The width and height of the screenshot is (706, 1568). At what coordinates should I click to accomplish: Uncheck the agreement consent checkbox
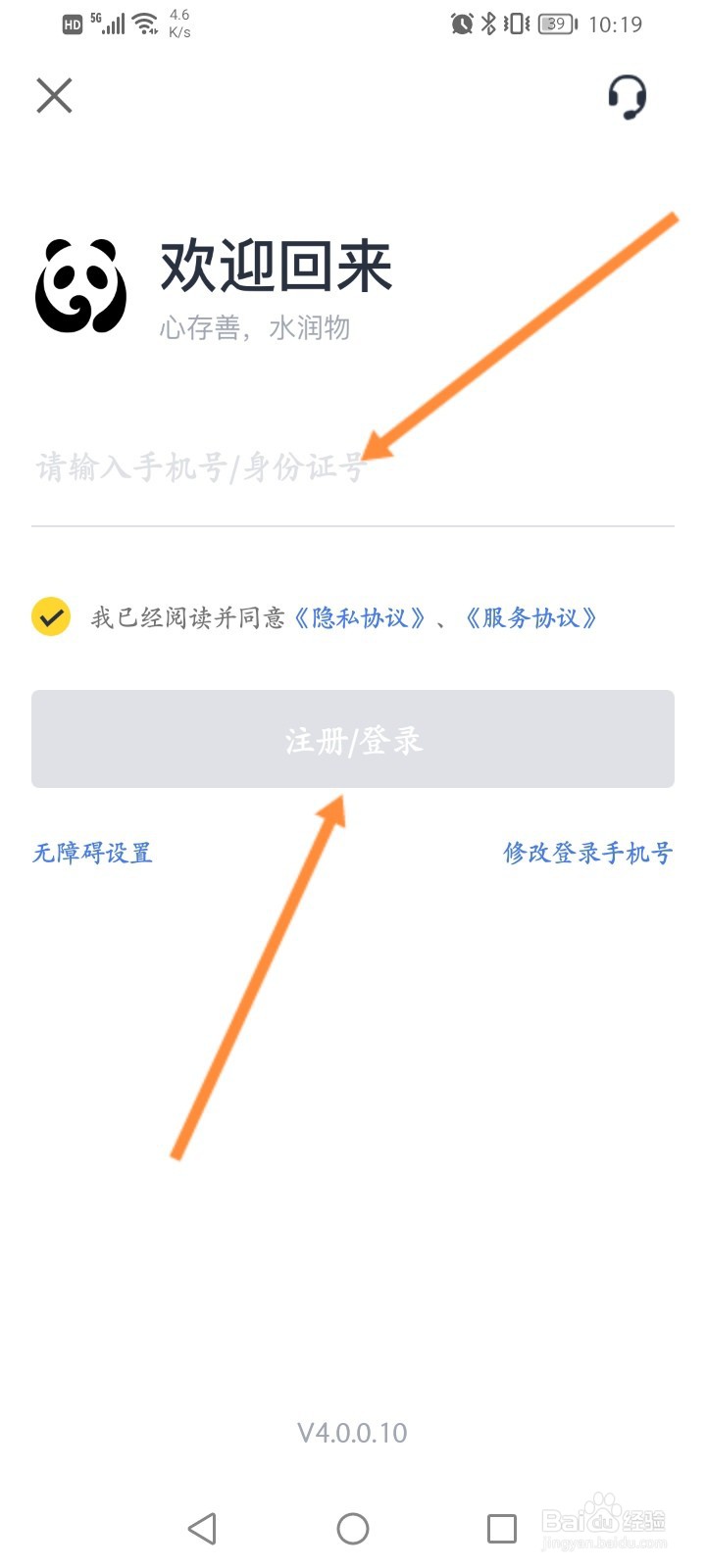[x=50, y=617]
